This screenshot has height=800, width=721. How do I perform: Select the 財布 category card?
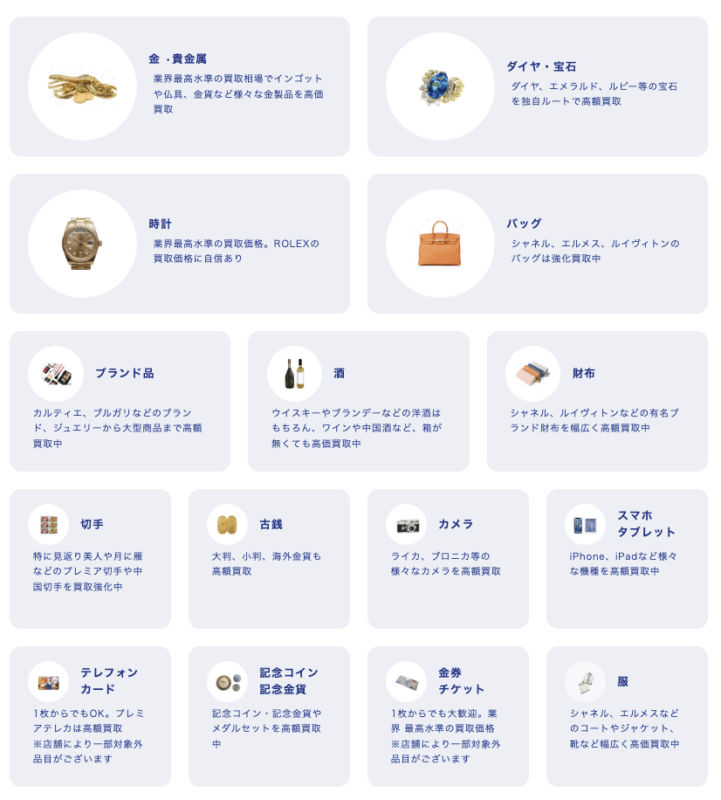(x=597, y=401)
